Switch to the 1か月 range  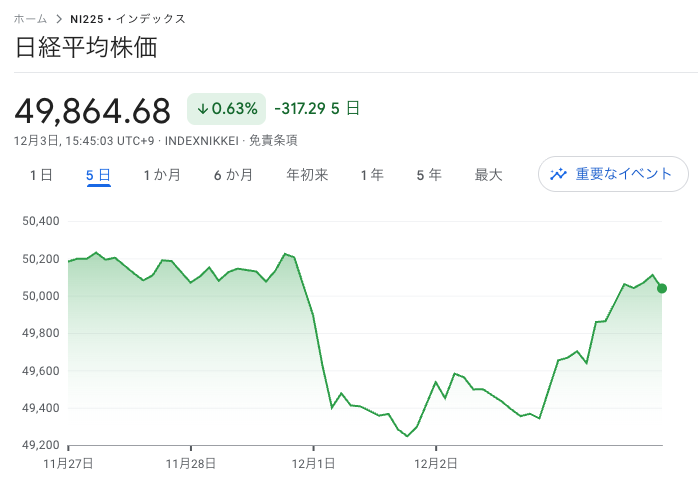click(162, 175)
